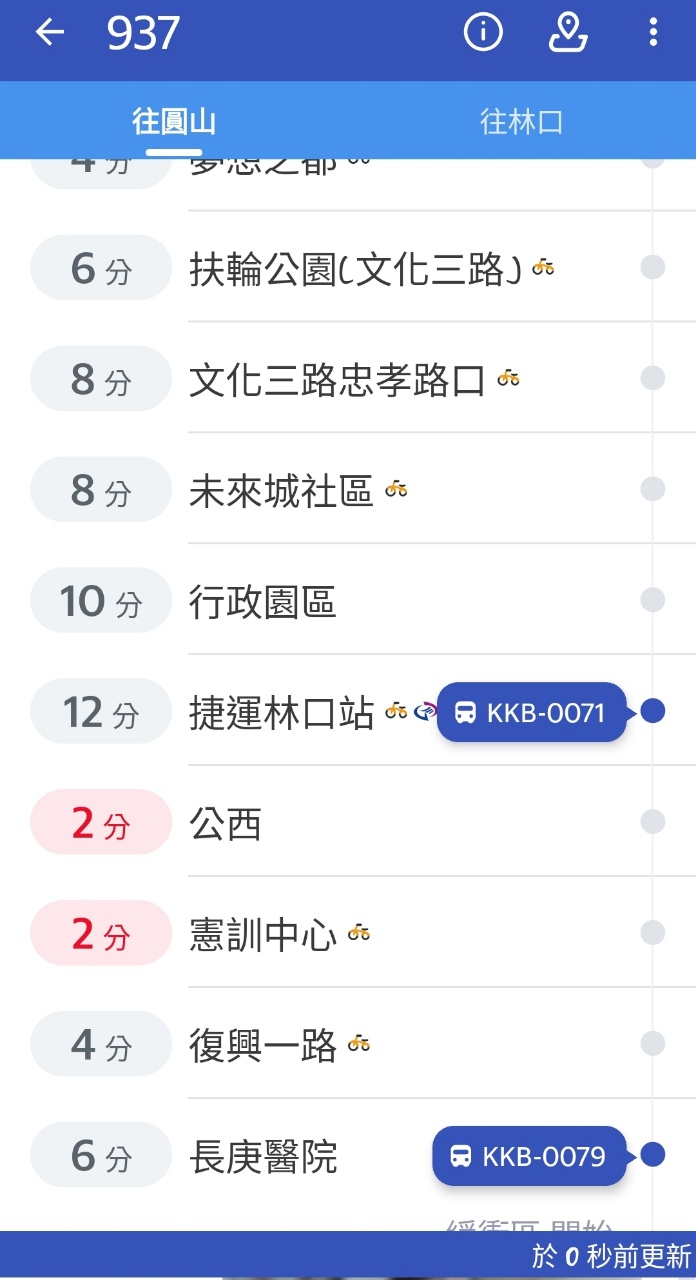
Task: View bus KKB-0079 details
Action: (x=530, y=1156)
